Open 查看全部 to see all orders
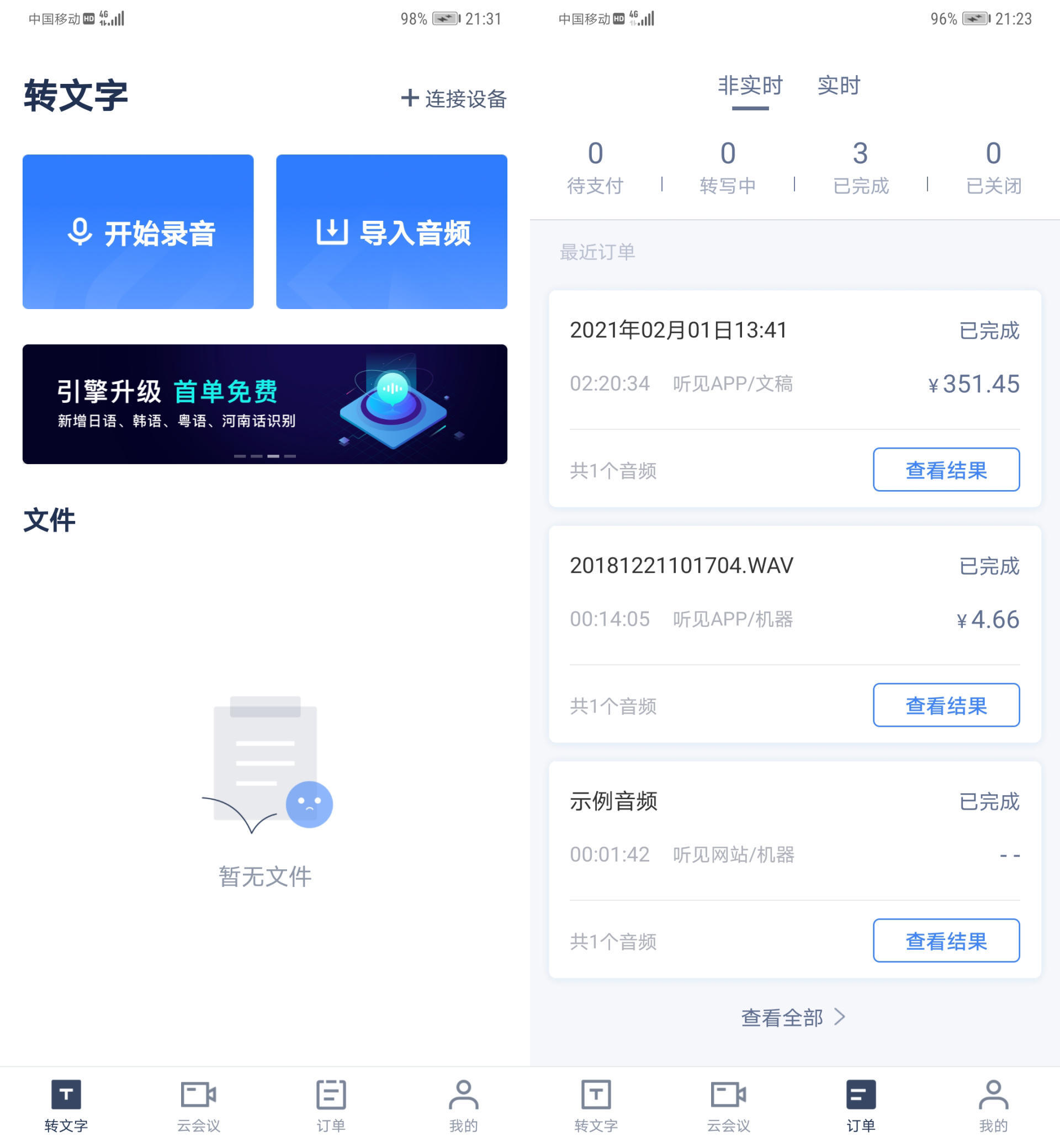 click(x=793, y=1017)
